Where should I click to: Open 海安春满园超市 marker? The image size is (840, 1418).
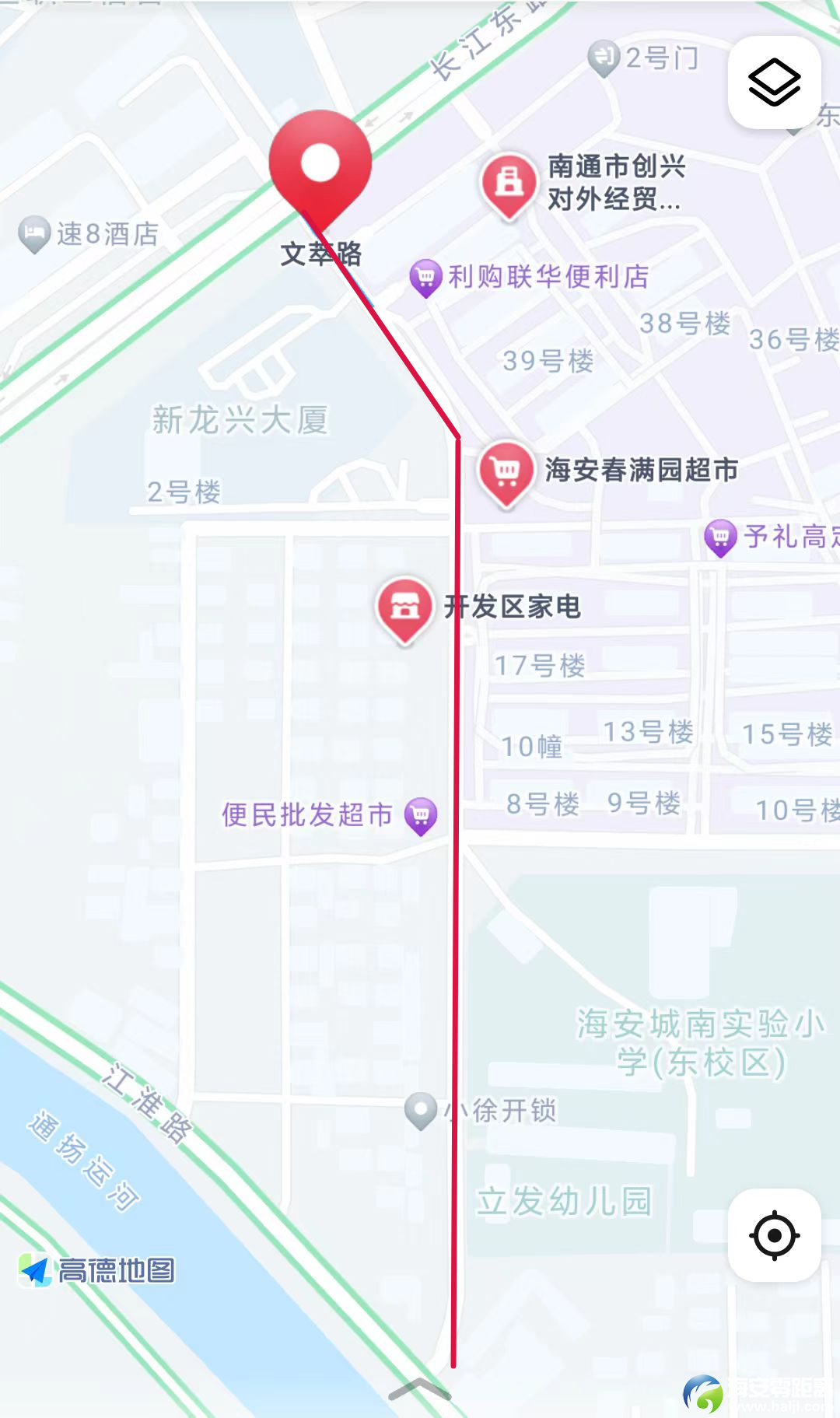(506, 471)
